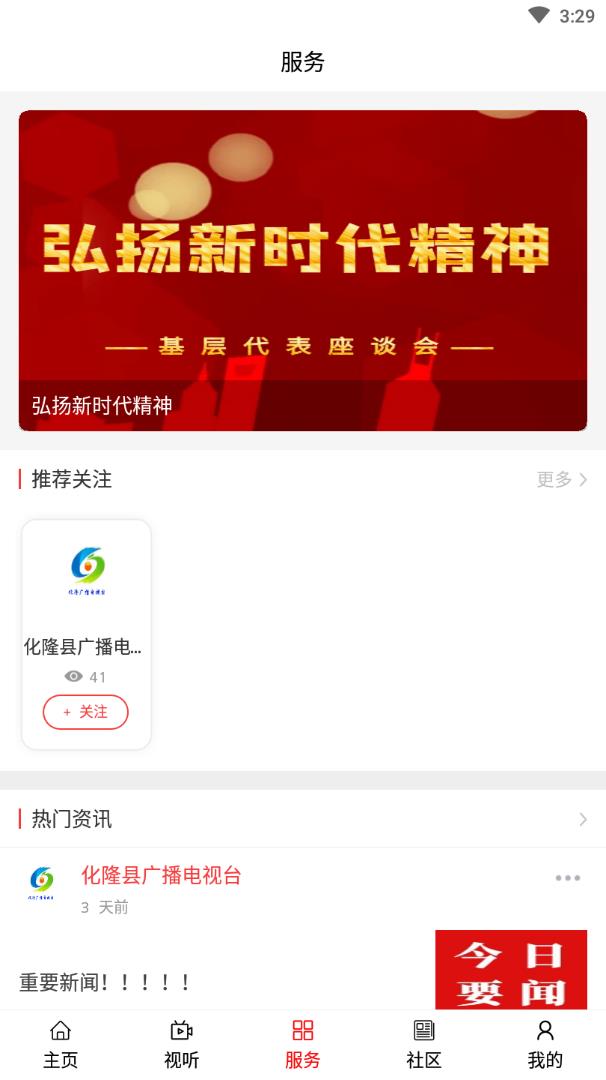Open the 重要新闻 post

tap(106, 982)
